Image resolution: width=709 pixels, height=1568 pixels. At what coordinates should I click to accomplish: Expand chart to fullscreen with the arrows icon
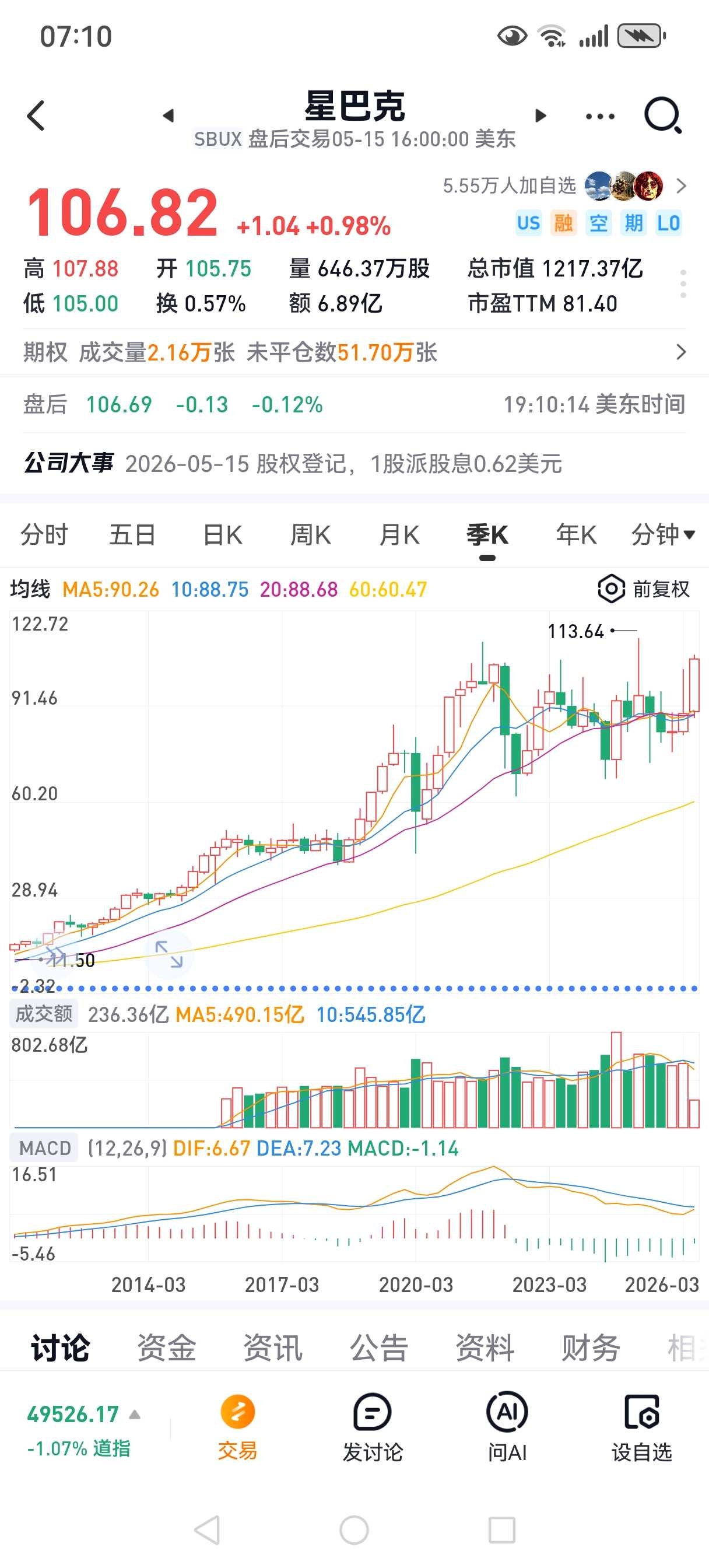(x=169, y=954)
